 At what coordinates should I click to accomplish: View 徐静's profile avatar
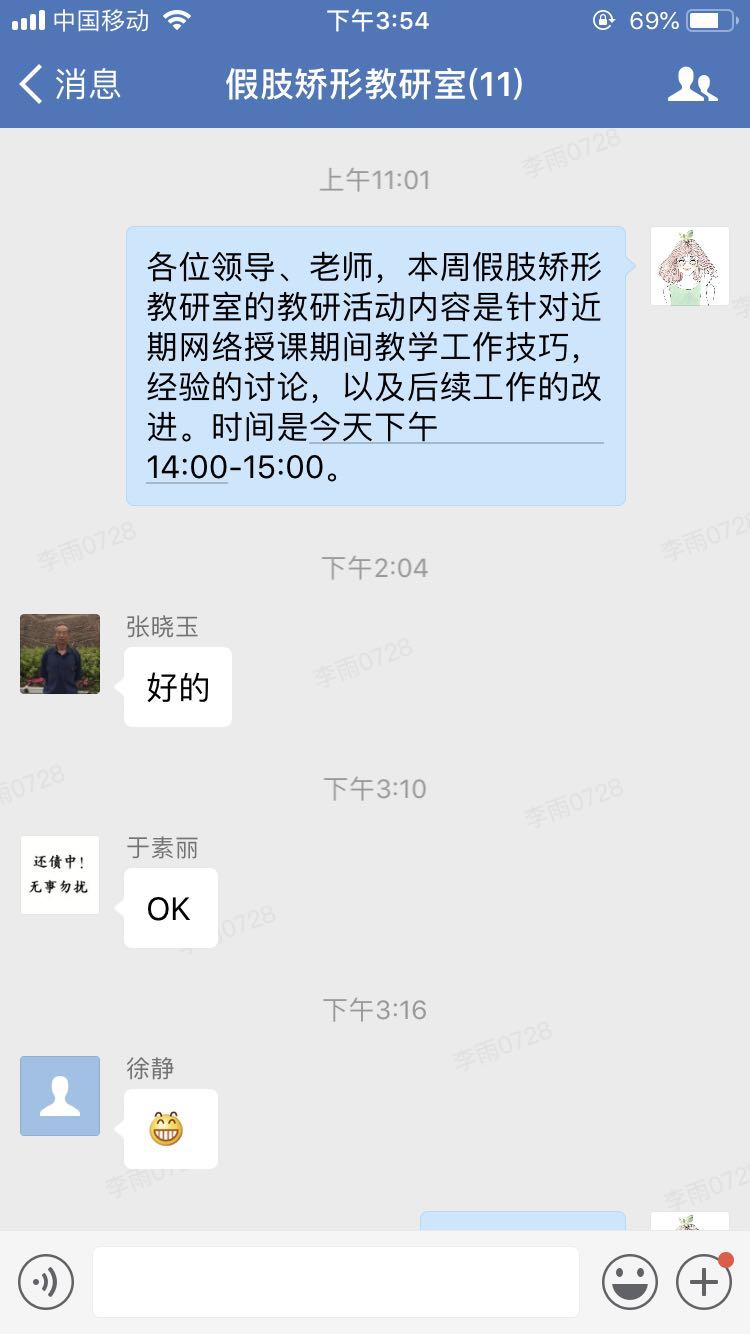(x=60, y=1096)
